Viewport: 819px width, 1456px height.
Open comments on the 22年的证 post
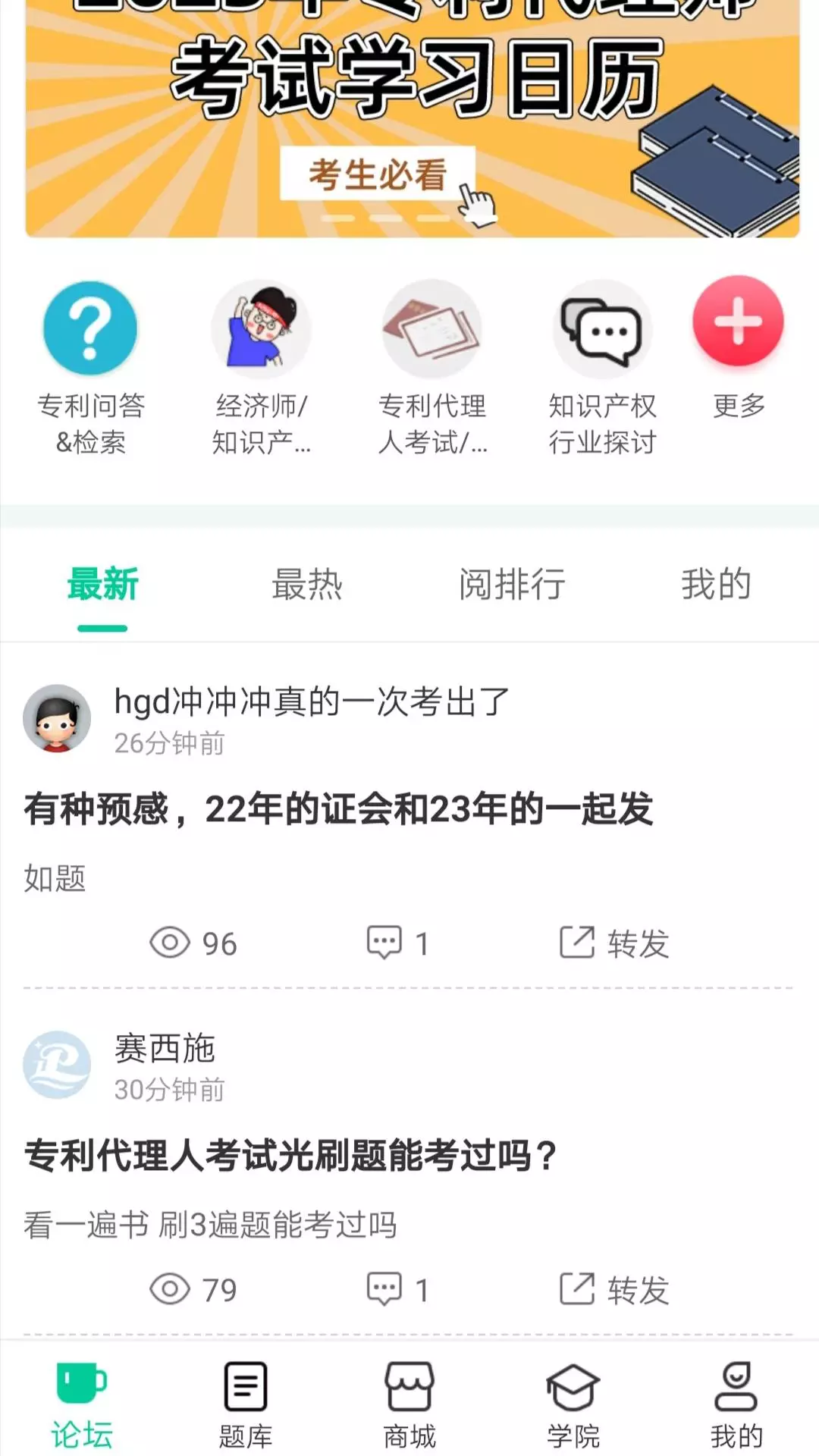point(398,943)
